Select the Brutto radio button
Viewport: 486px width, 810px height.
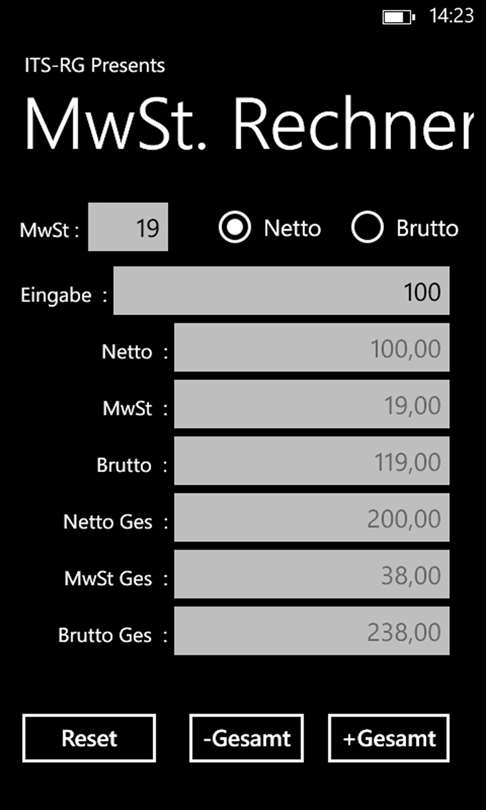pos(367,227)
